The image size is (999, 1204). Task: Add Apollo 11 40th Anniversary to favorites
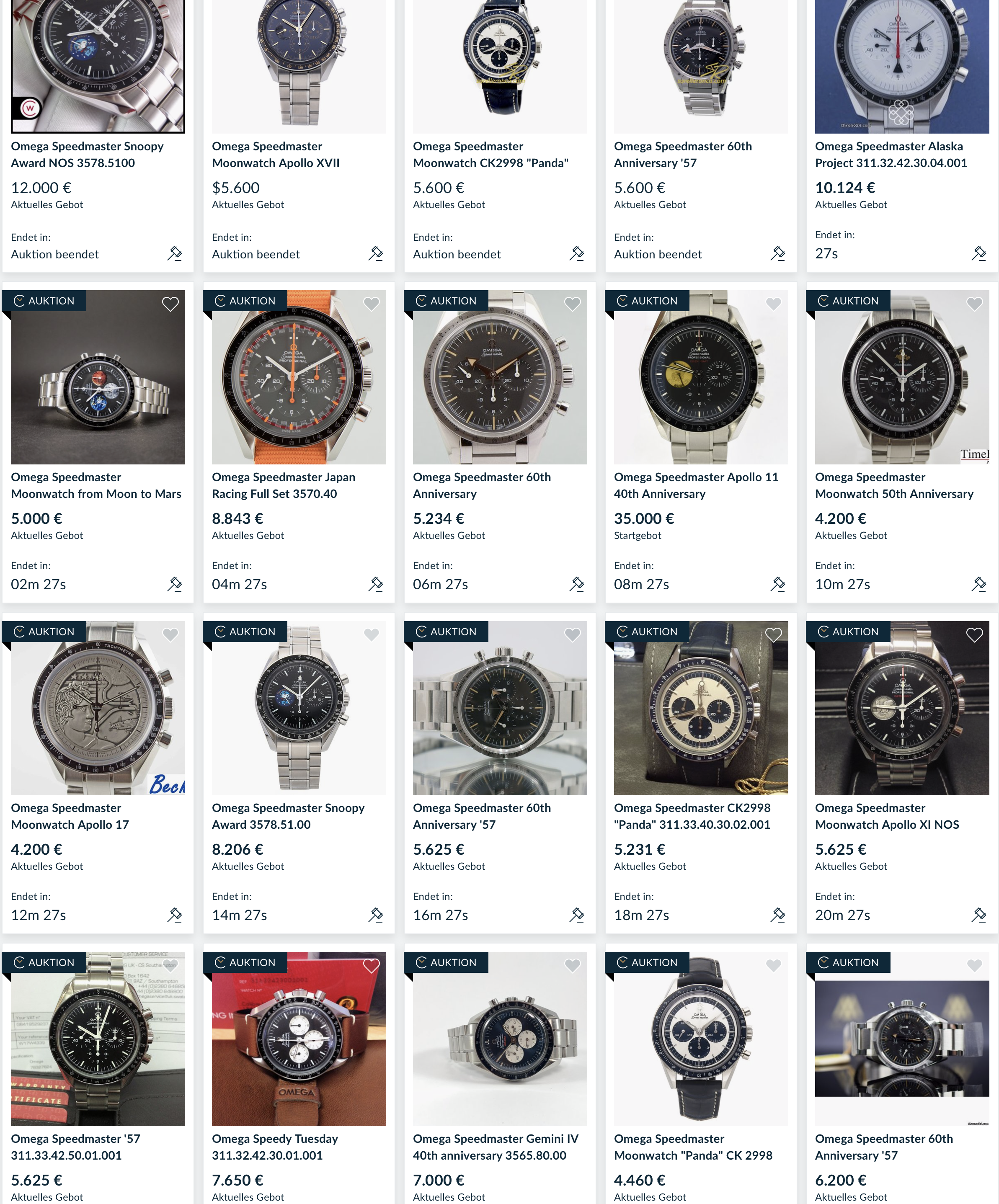[774, 304]
